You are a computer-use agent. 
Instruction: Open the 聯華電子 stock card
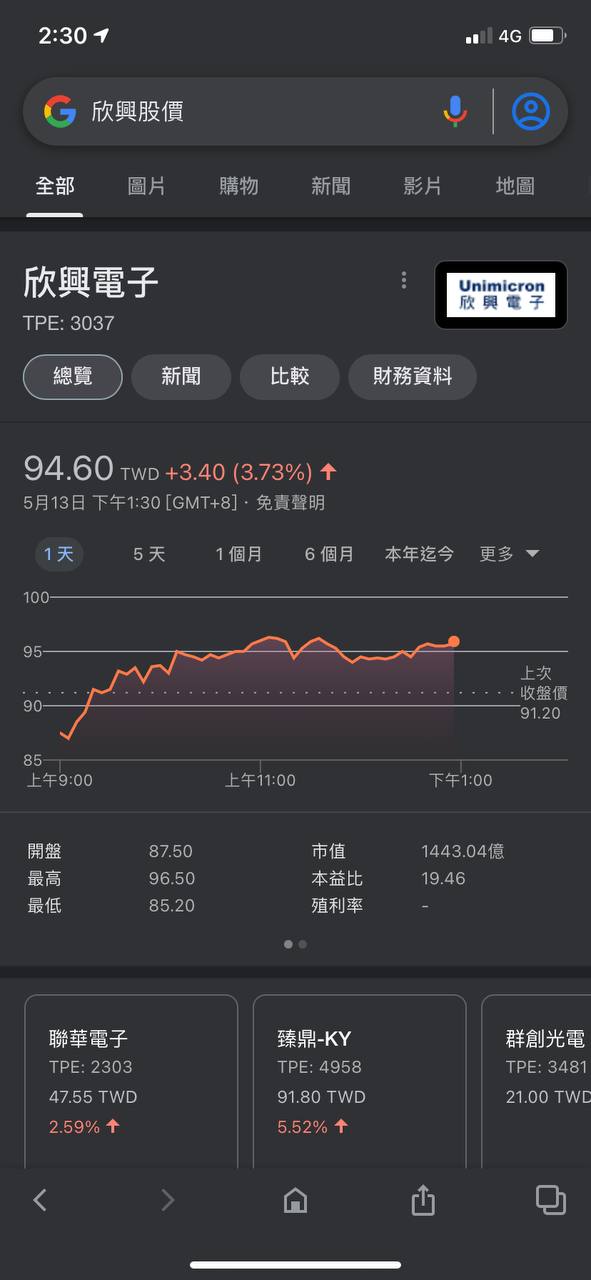pos(131,1081)
